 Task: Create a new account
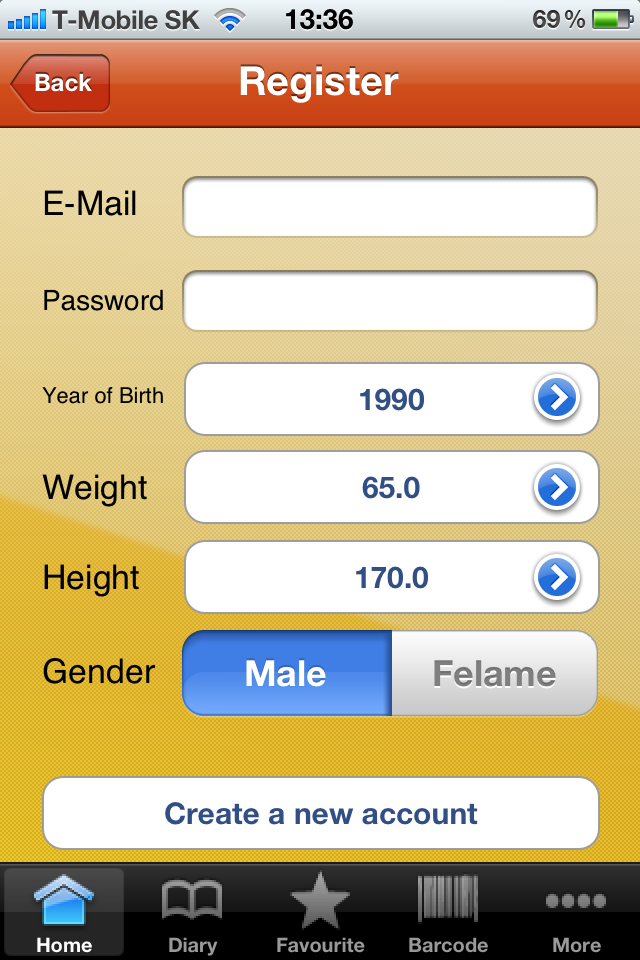click(320, 813)
